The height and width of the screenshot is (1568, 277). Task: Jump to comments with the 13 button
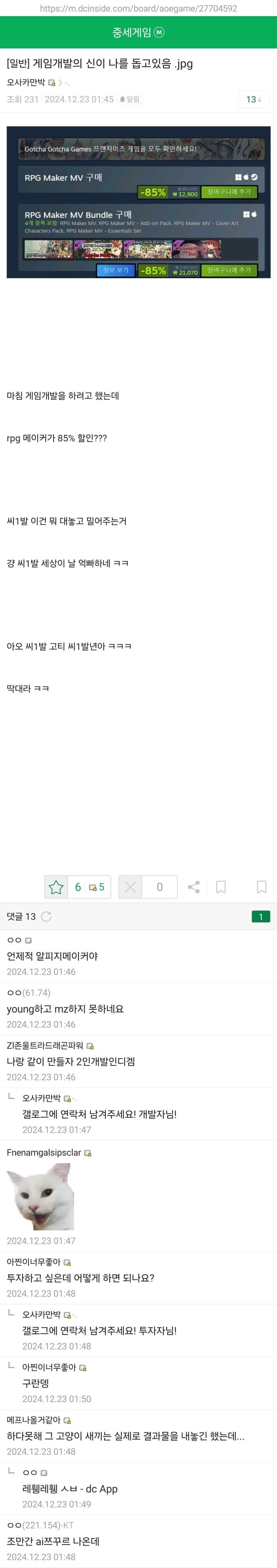tap(253, 99)
